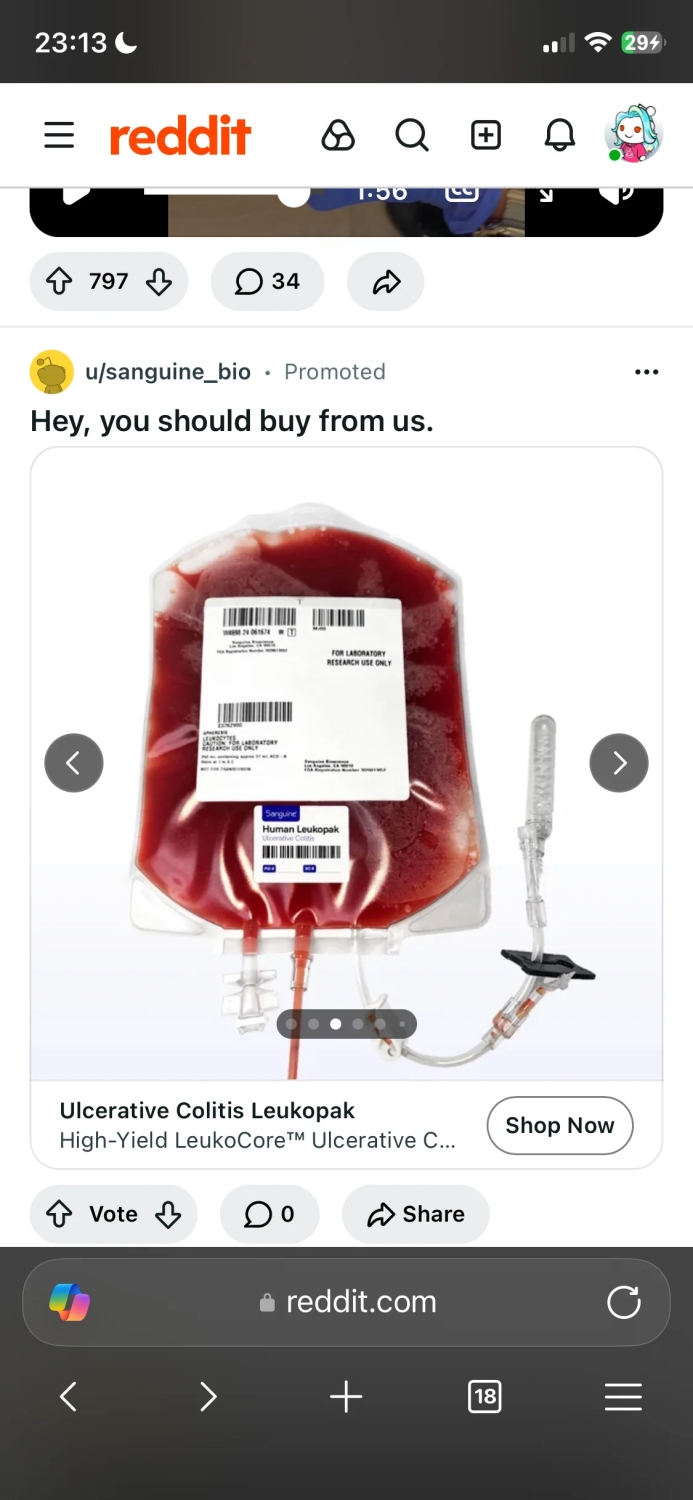Open the 34 comments
Viewport: 693px width, 1500px height.
(x=267, y=282)
